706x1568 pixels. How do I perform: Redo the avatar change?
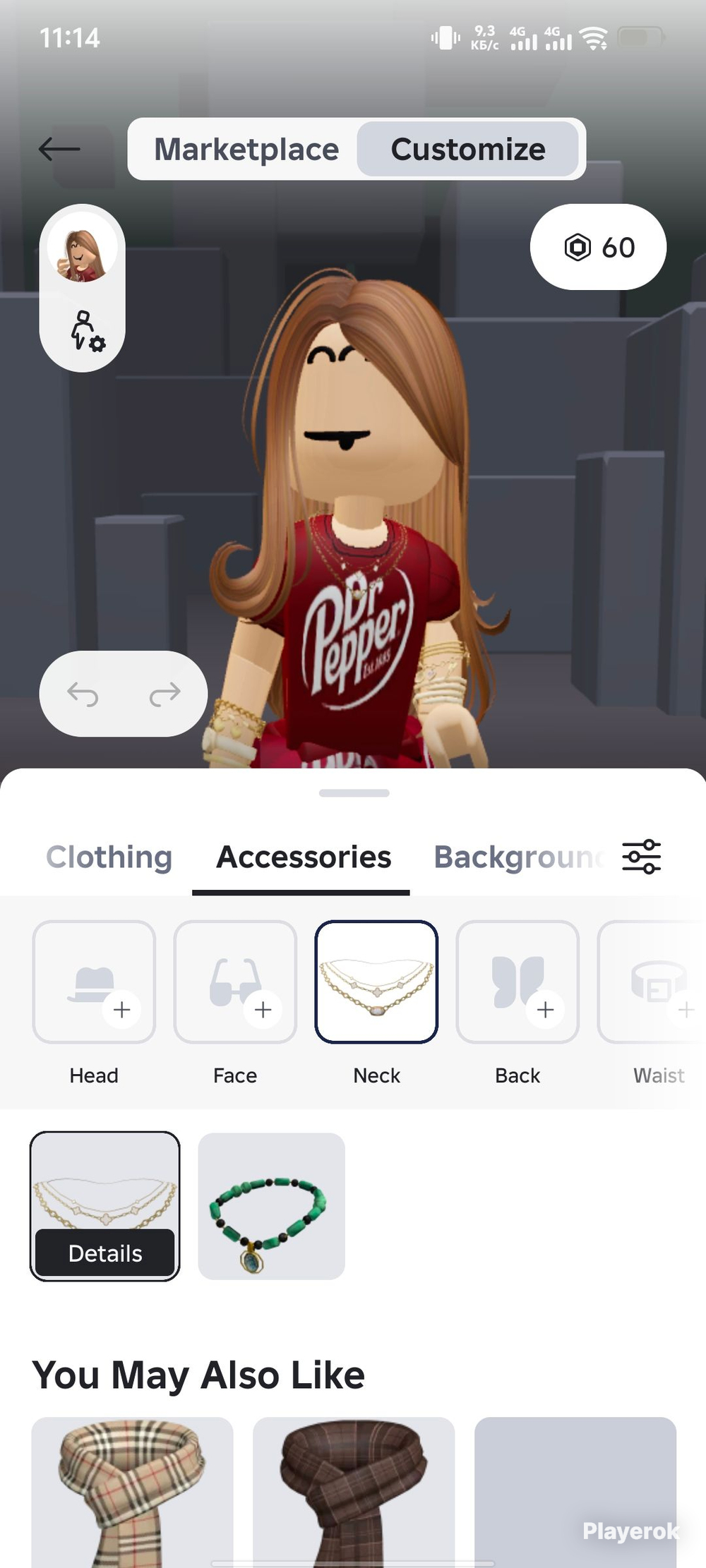click(x=164, y=694)
